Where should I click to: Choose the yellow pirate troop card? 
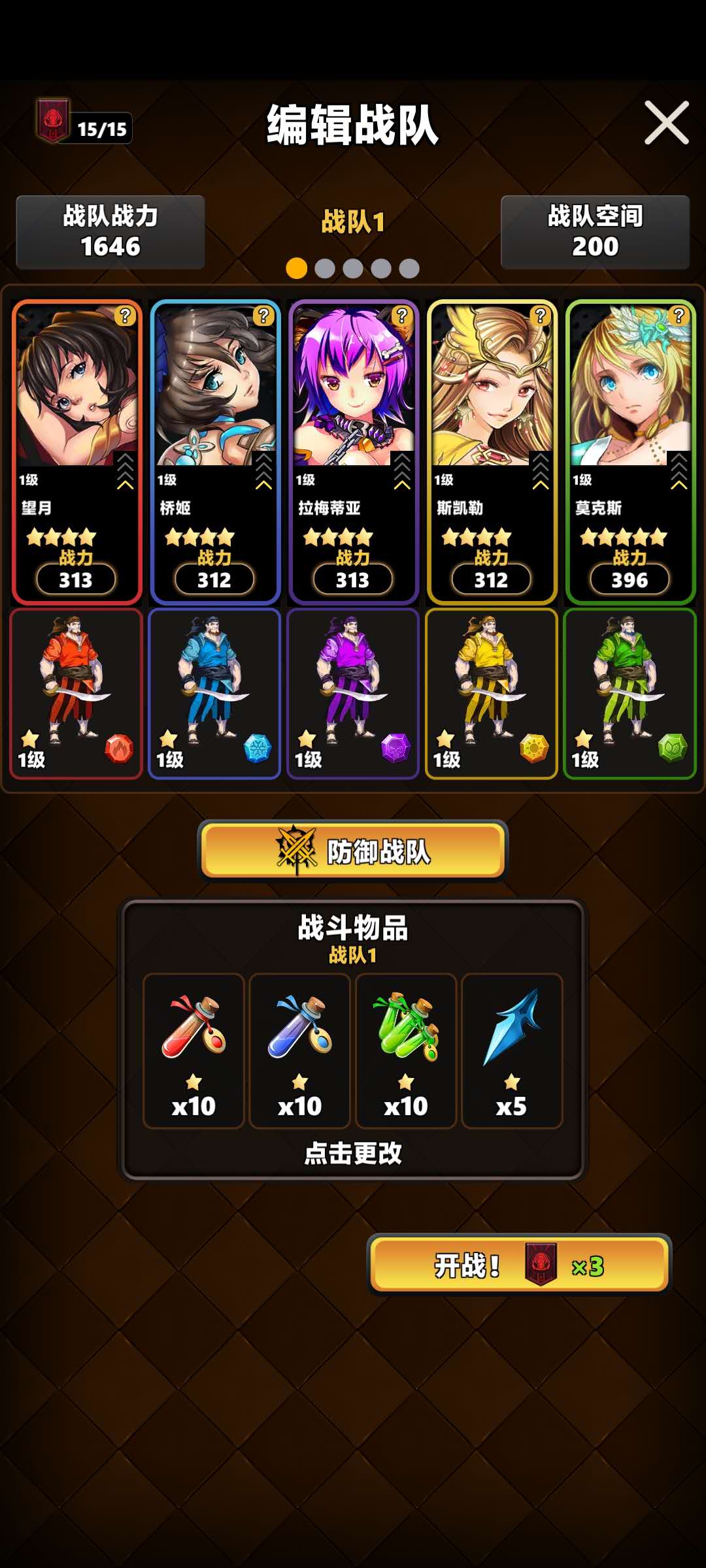click(492, 694)
